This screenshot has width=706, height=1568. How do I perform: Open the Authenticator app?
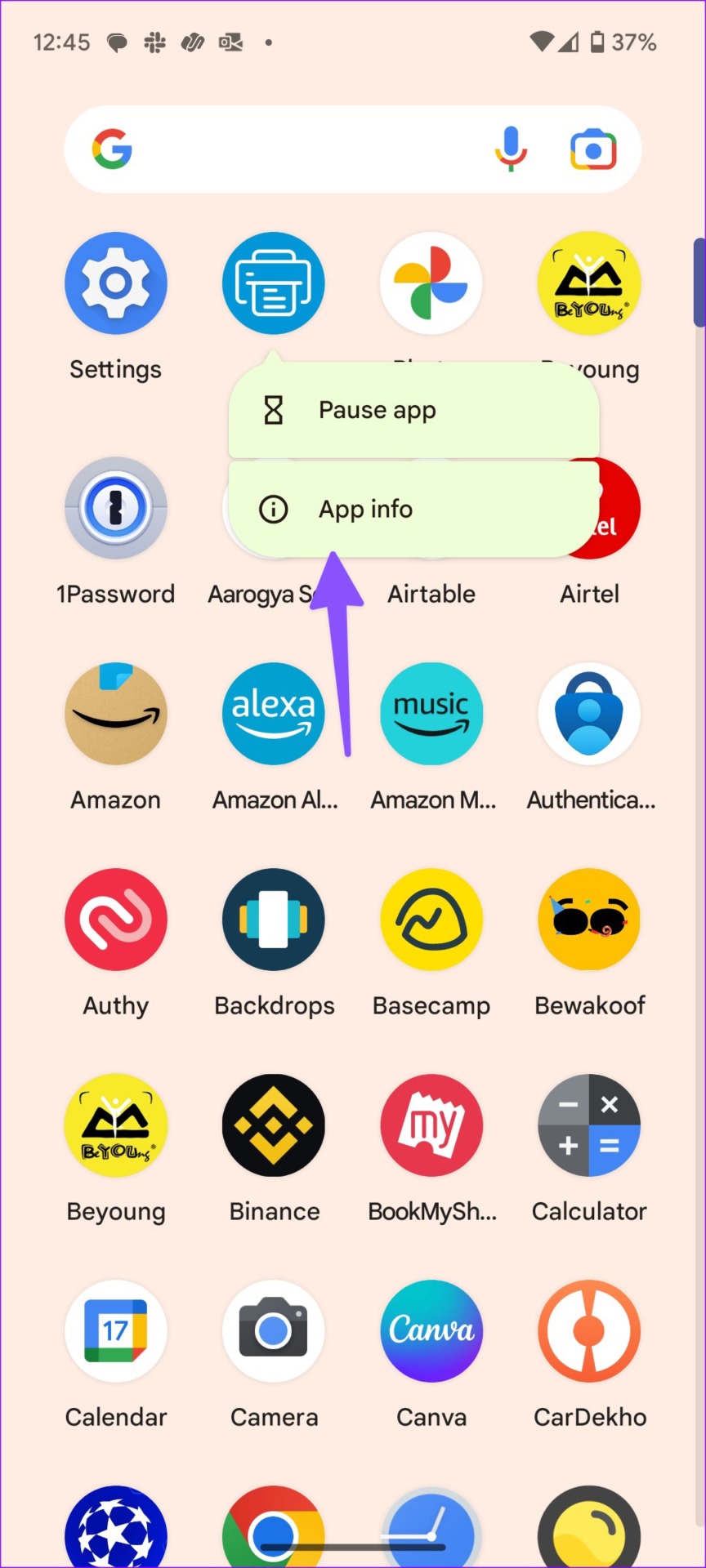click(x=589, y=714)
